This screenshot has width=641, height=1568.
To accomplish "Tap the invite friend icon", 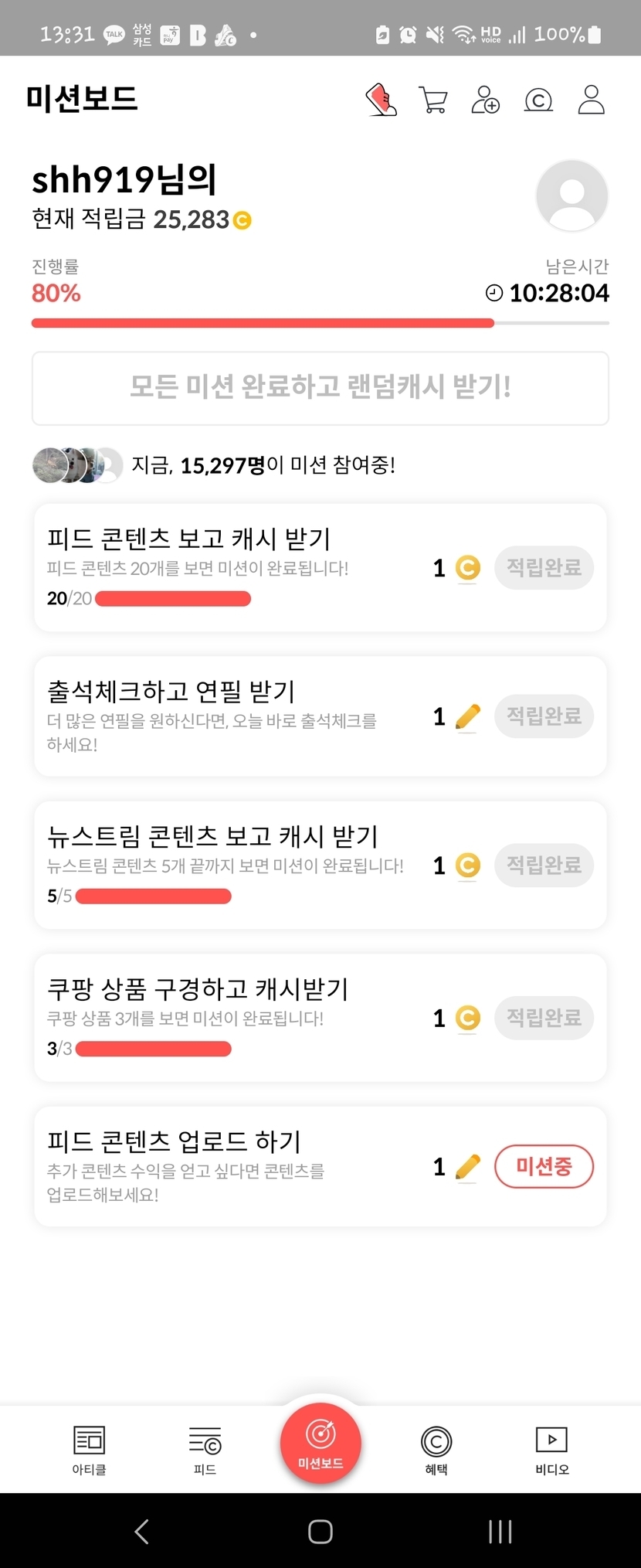I will tap(485, 100).
